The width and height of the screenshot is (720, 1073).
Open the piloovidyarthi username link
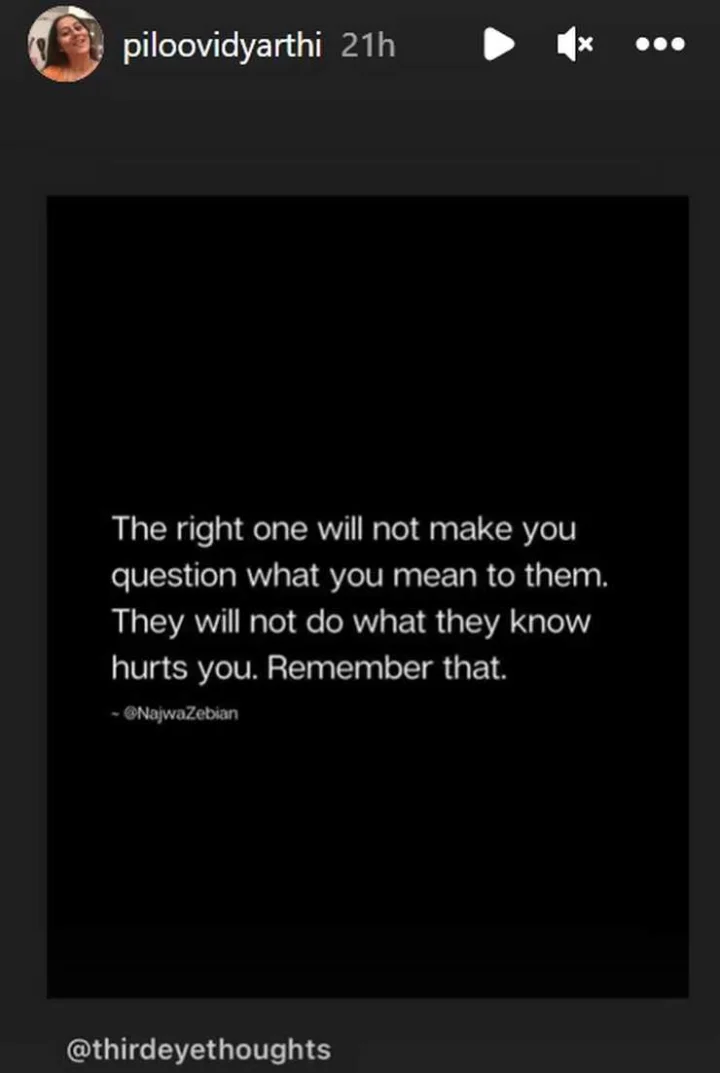click(223, 45)
